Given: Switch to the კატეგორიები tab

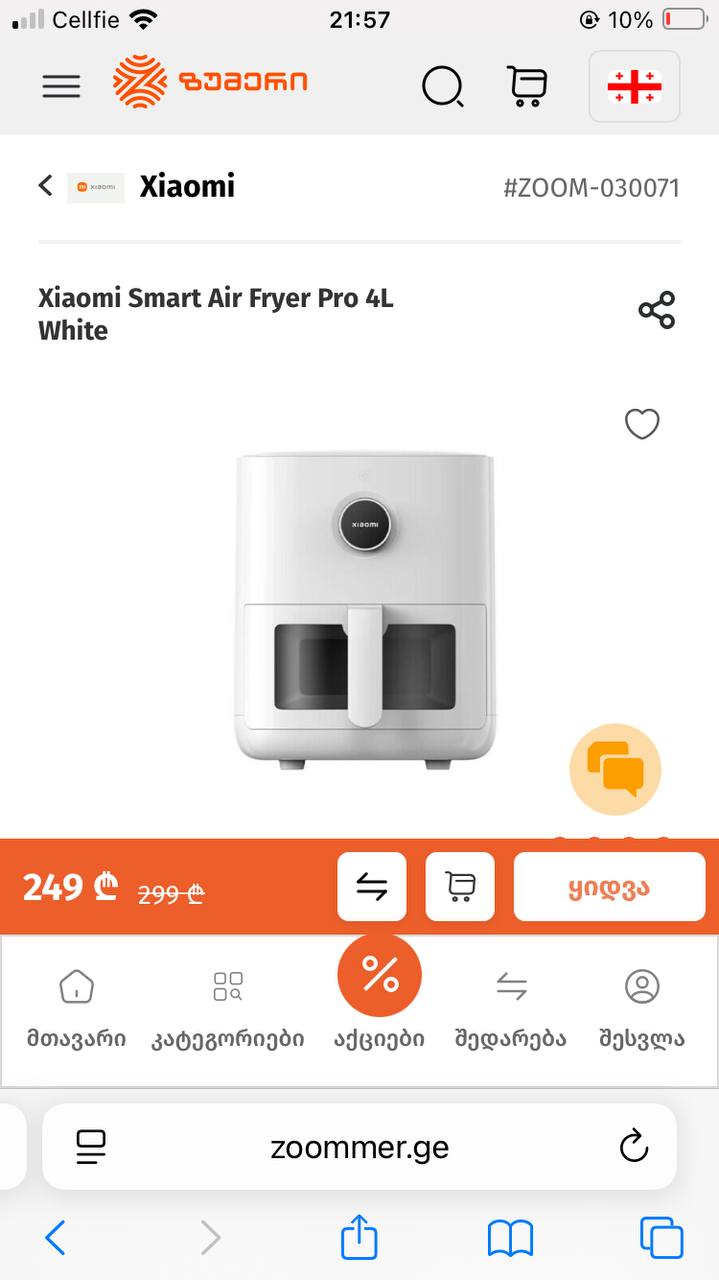Looking at the screenshot, I should point(228,1010).
